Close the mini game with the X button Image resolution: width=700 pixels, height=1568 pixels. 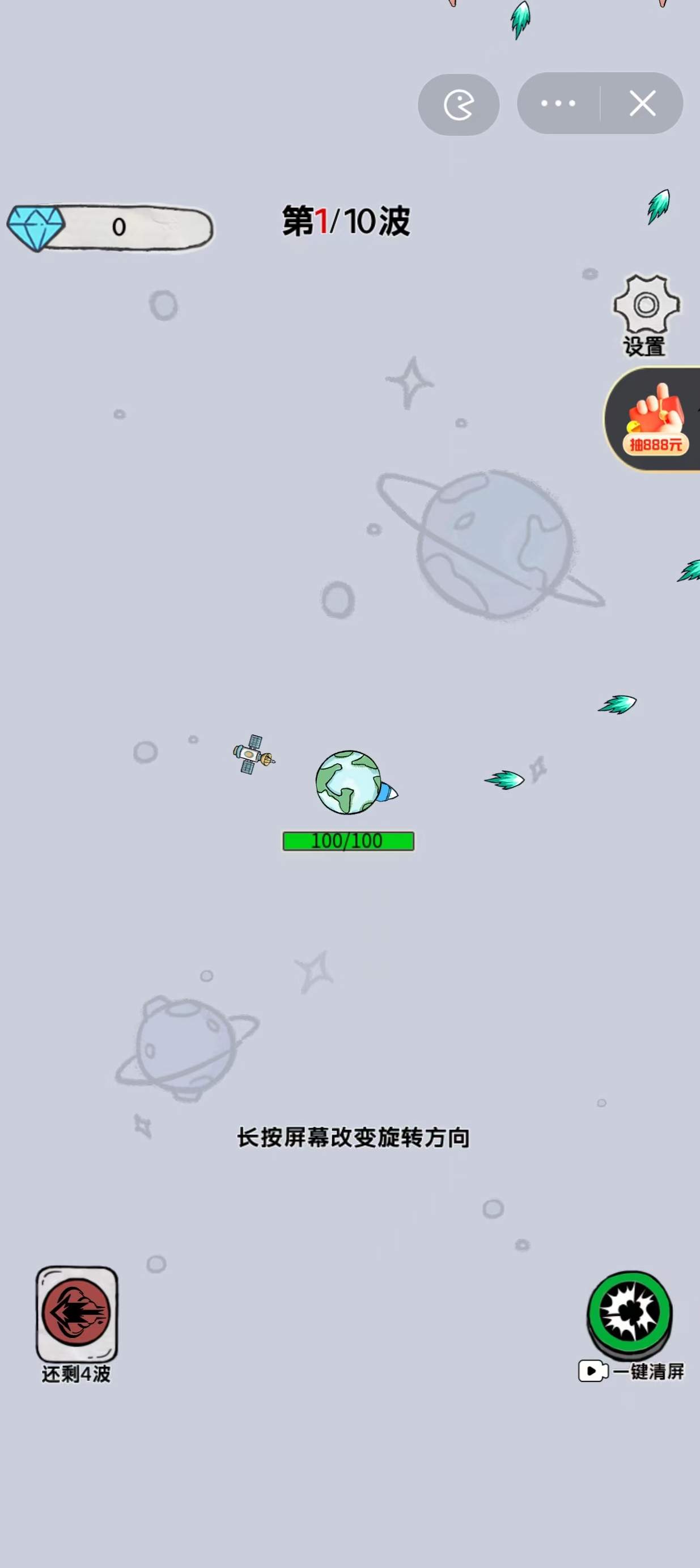point(642,104)
